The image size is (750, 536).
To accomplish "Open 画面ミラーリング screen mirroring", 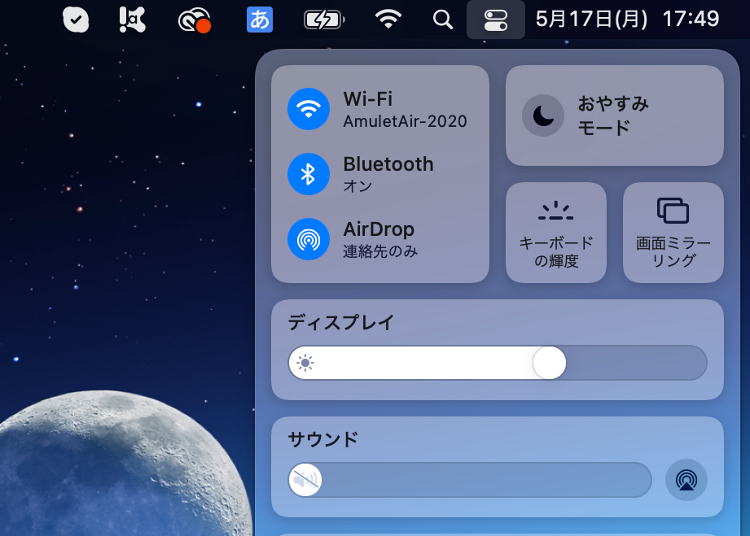I will click(x=673, y=232).
